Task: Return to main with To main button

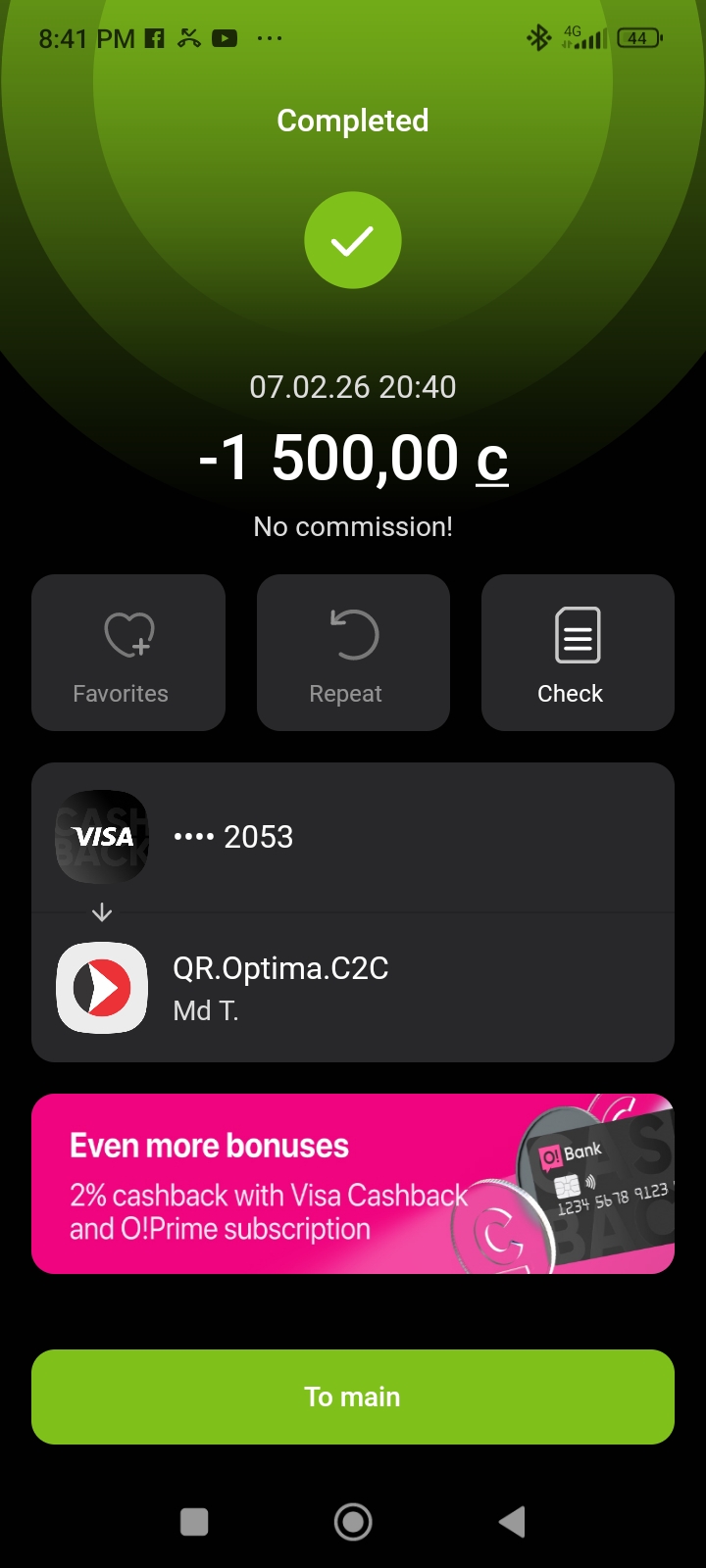Action: (353, 1396)
